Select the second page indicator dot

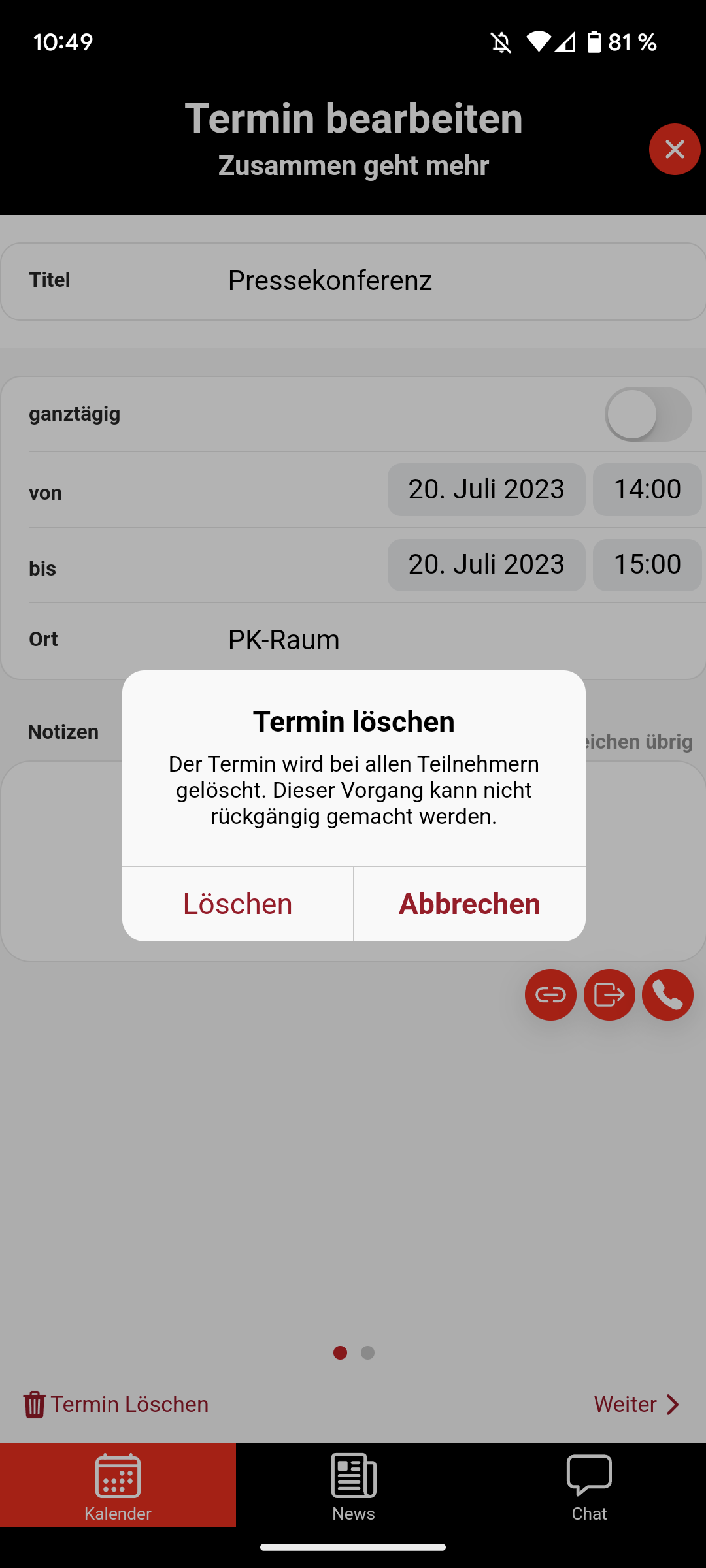(x=367, y=1353)
